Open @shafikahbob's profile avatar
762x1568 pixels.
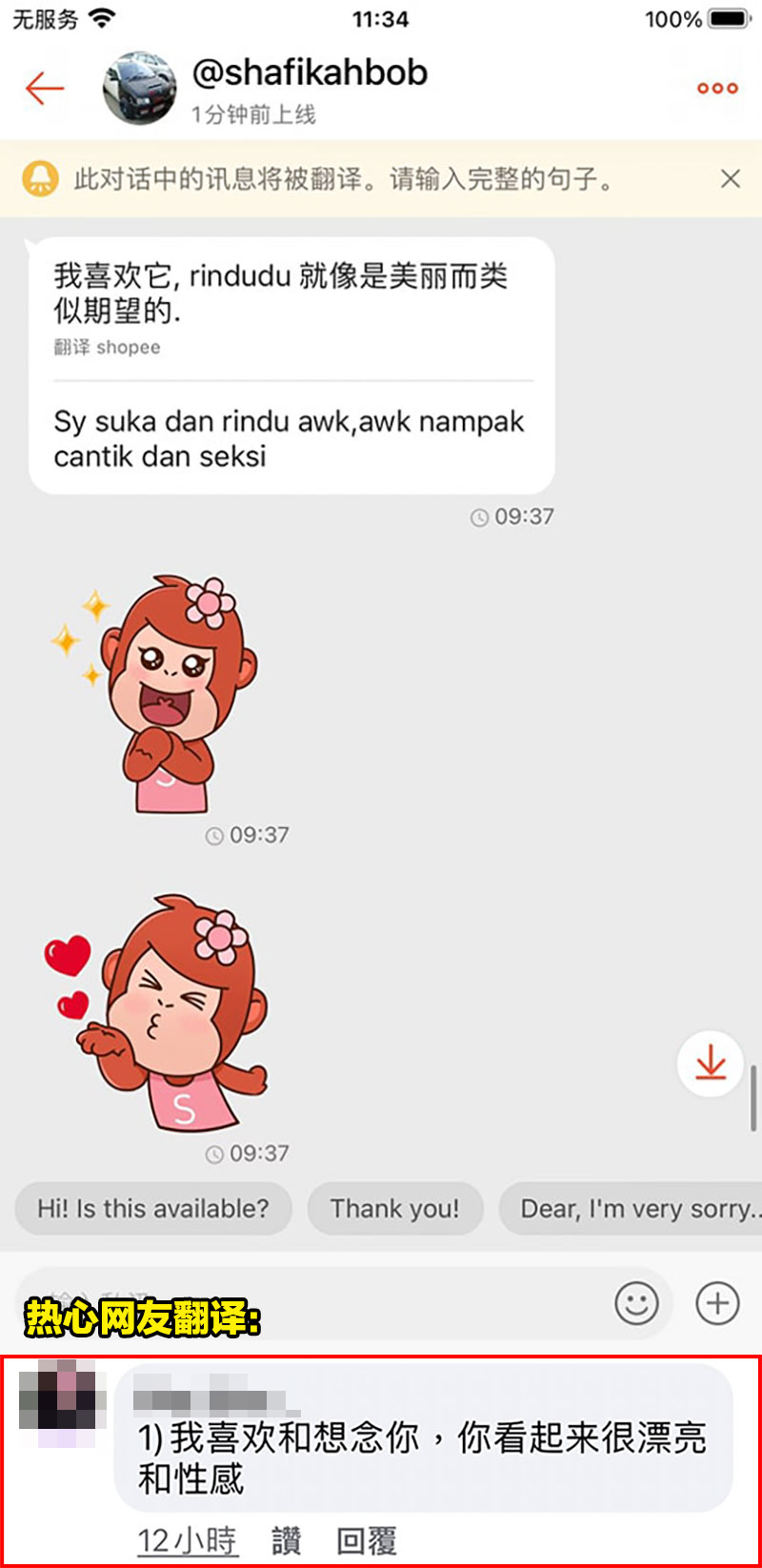pyautogui.click(x=139, y=89)
